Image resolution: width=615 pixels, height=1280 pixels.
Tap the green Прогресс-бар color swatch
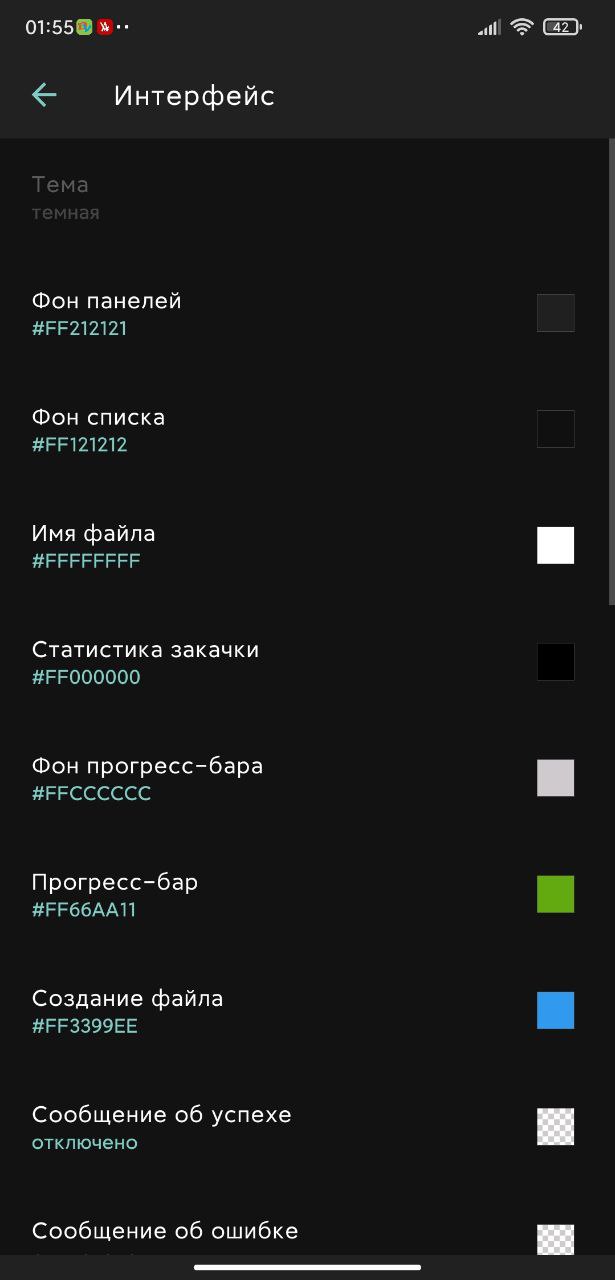(555, 894)
